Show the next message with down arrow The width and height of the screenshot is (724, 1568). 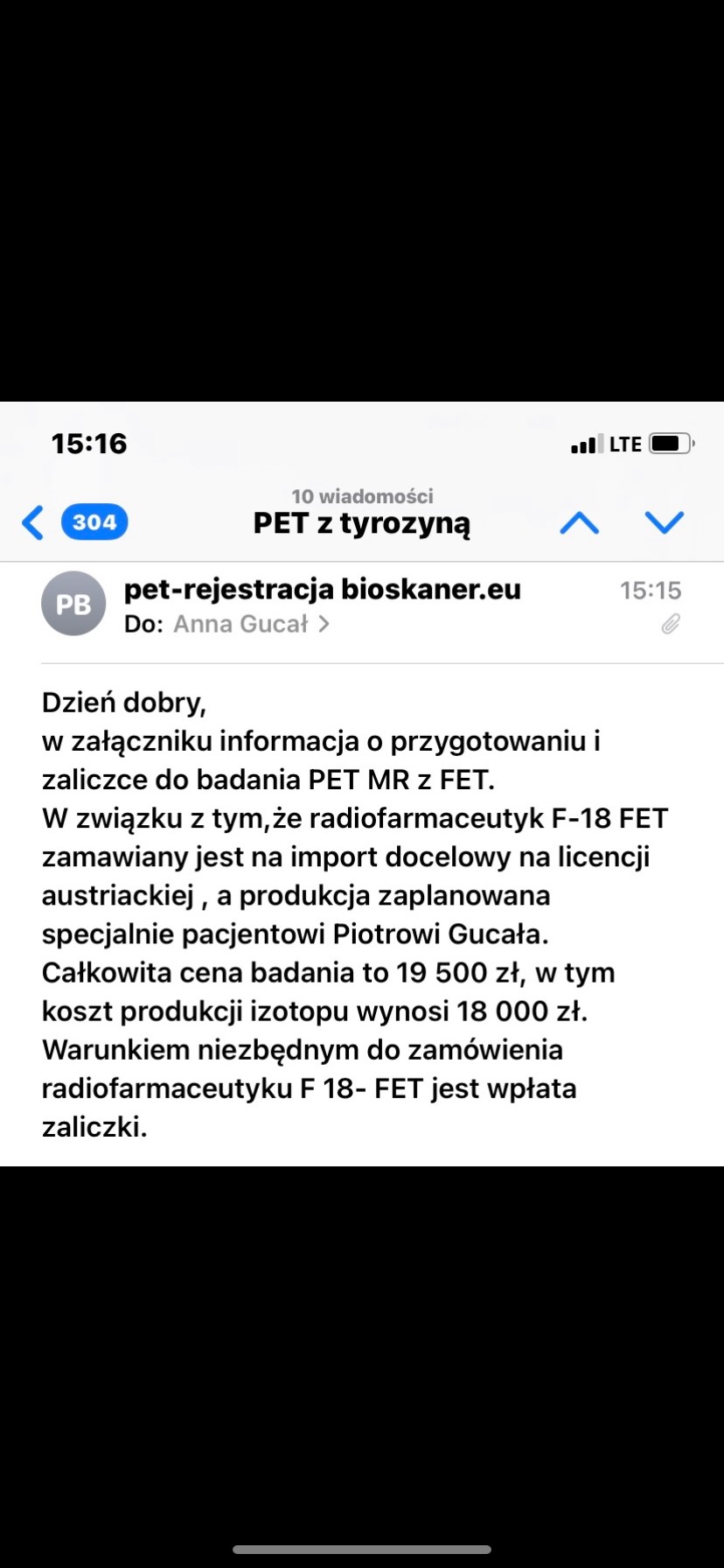point(665,523)
